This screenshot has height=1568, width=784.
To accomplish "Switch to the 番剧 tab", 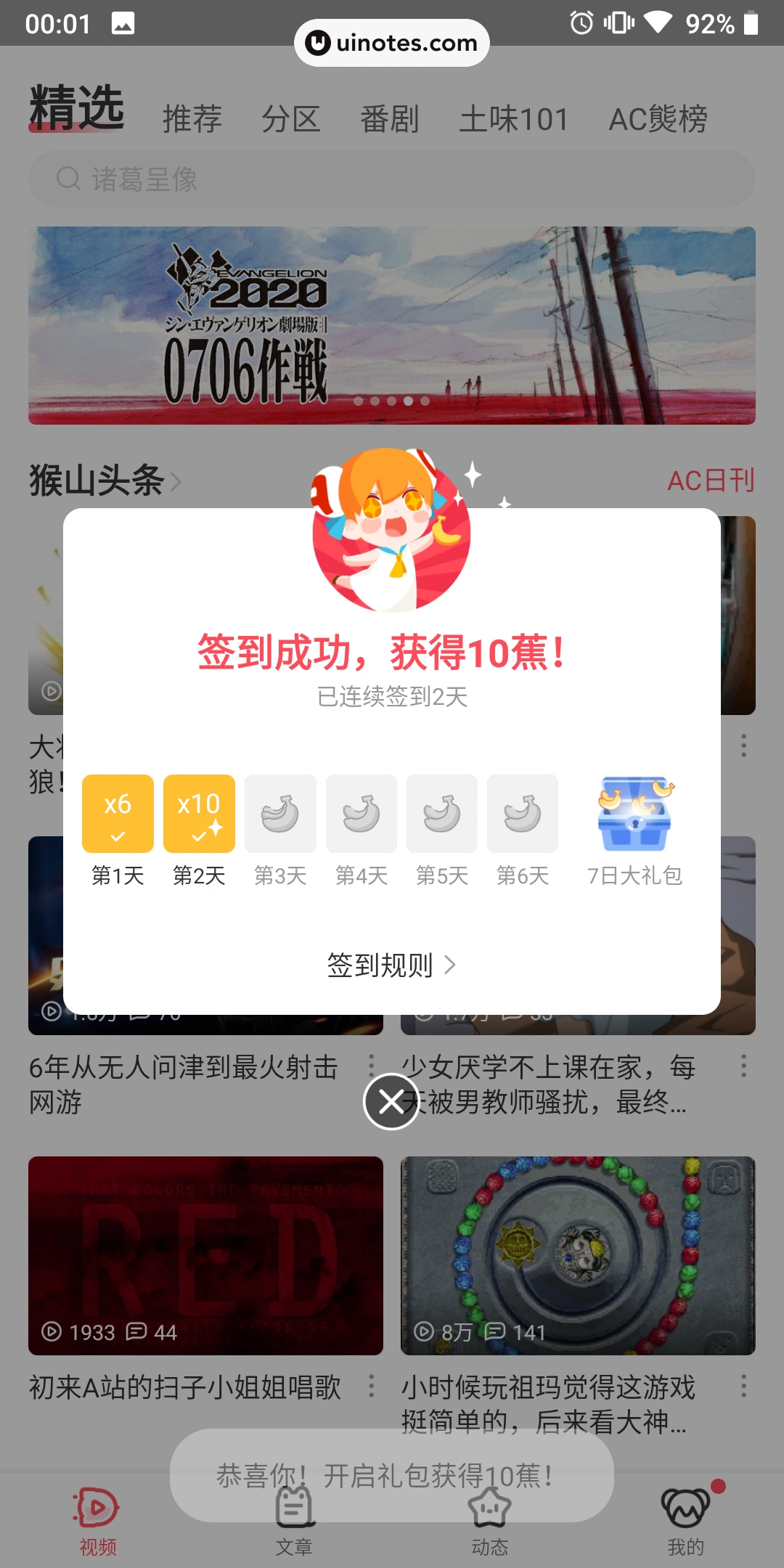I will click(390, 119).
